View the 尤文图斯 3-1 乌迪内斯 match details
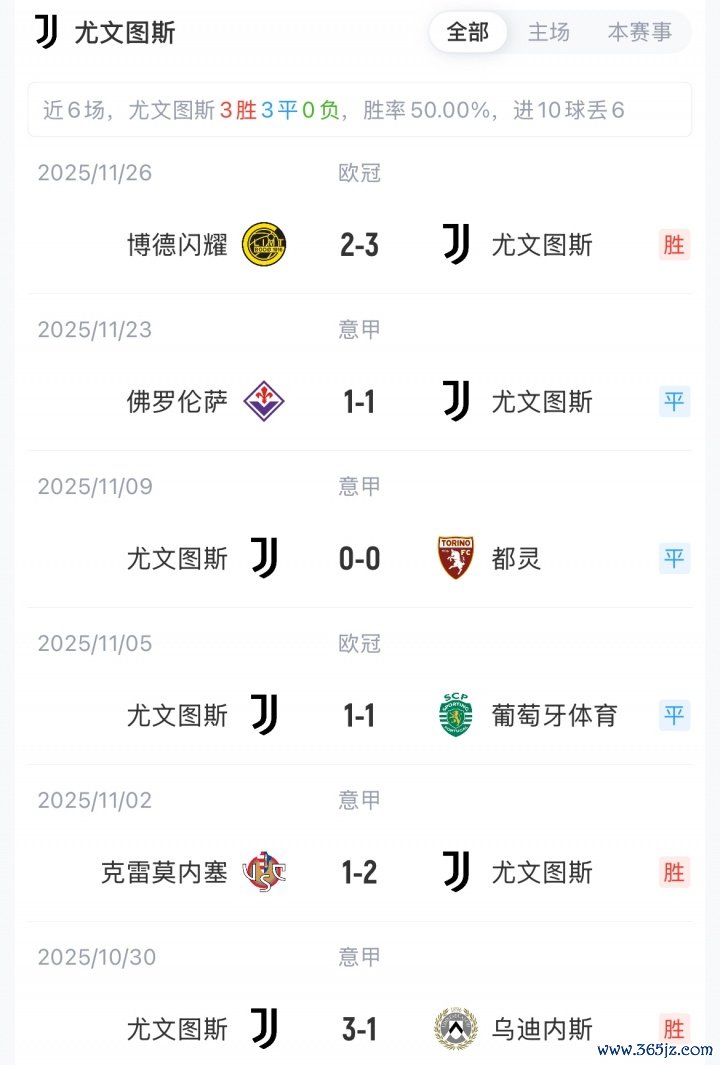The image size is (720, 1065). (359, 1028)
